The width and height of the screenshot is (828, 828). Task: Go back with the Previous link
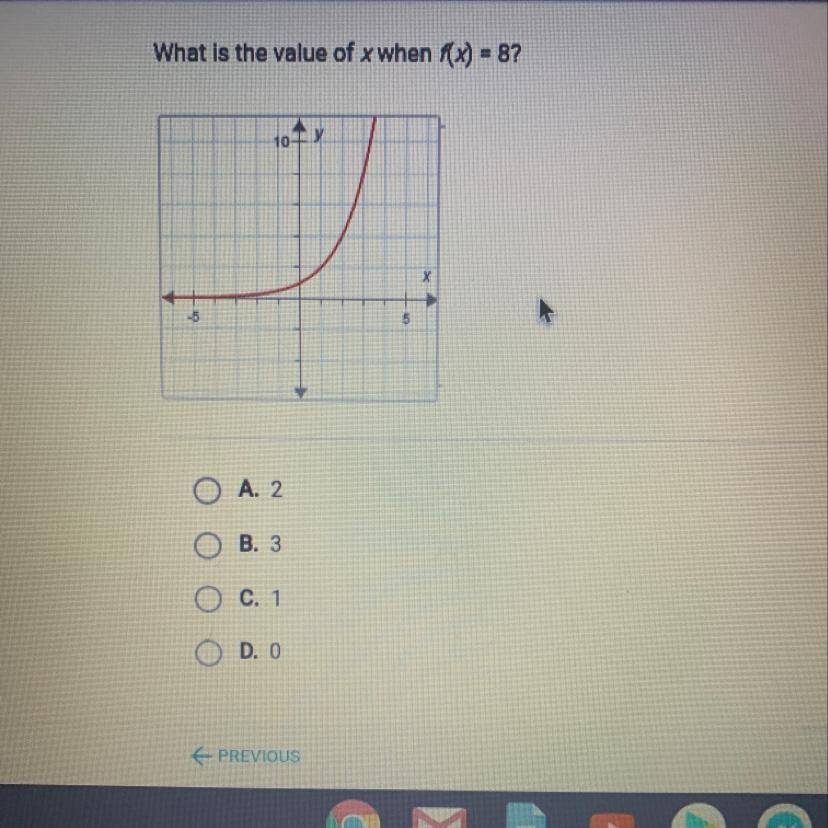pos(246,757)
